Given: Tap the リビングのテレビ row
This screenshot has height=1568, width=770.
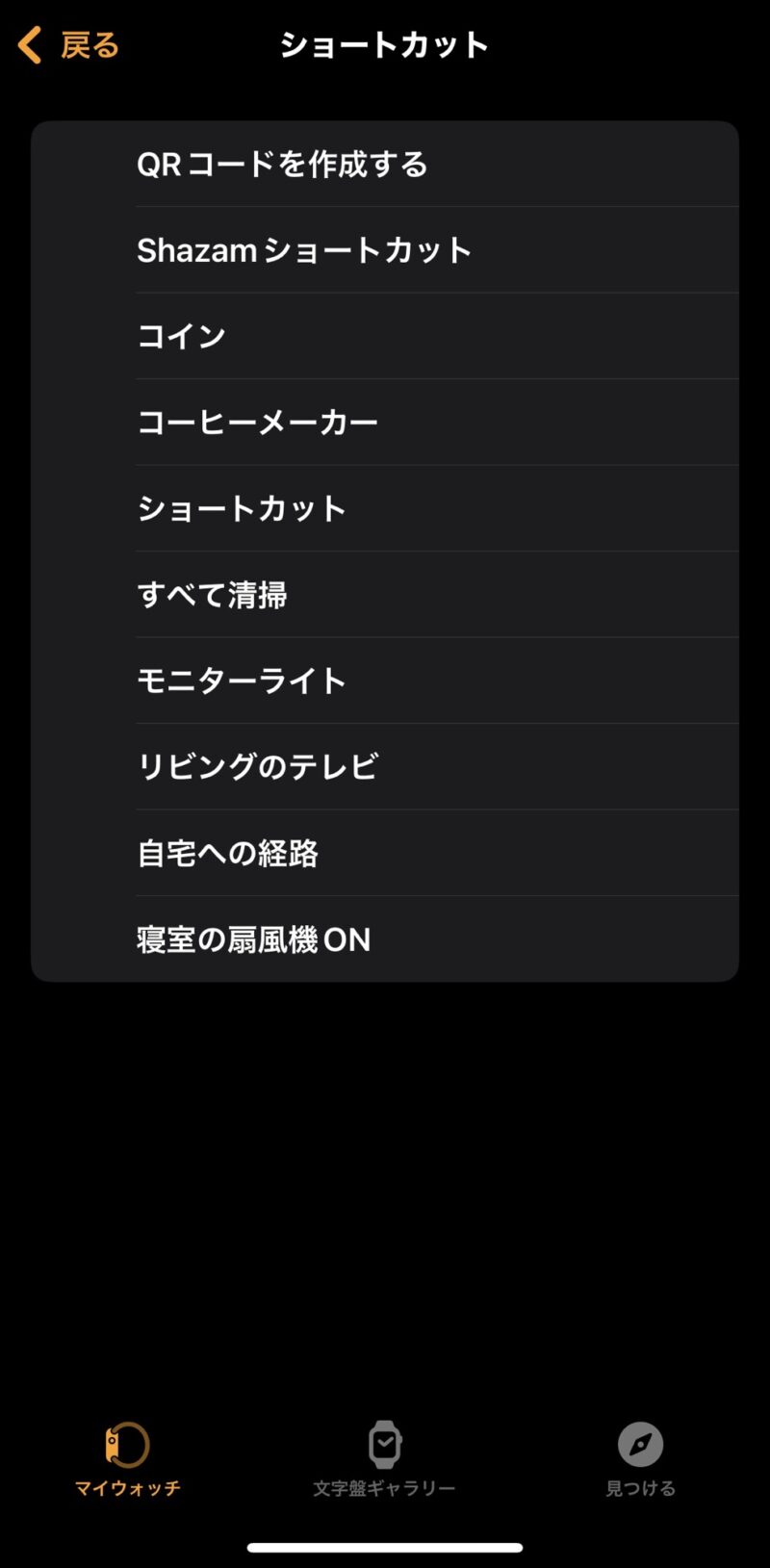Looking at the screenshot, I should click(385, 767).
